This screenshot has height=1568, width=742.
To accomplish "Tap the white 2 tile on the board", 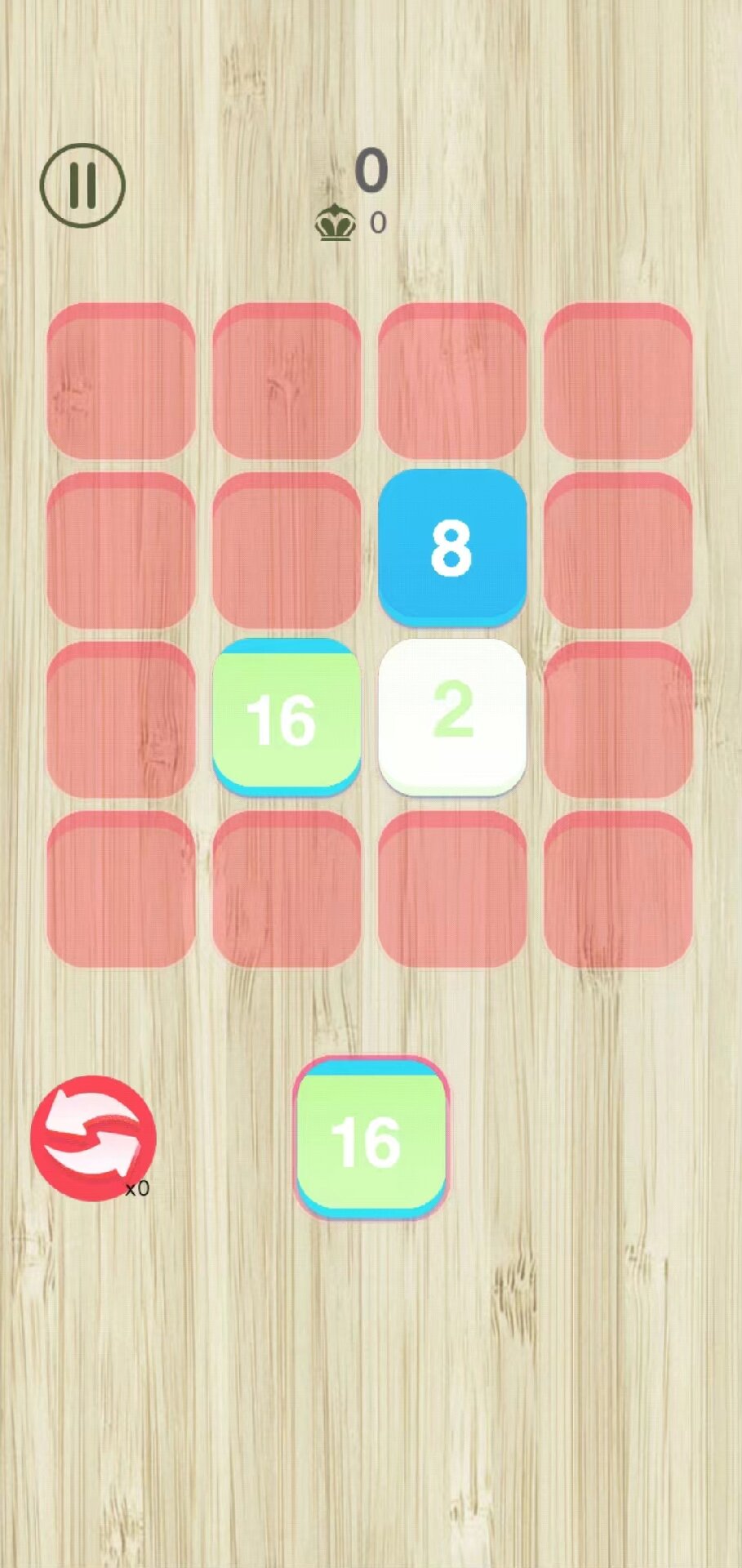I will click(x=451, y=715).
